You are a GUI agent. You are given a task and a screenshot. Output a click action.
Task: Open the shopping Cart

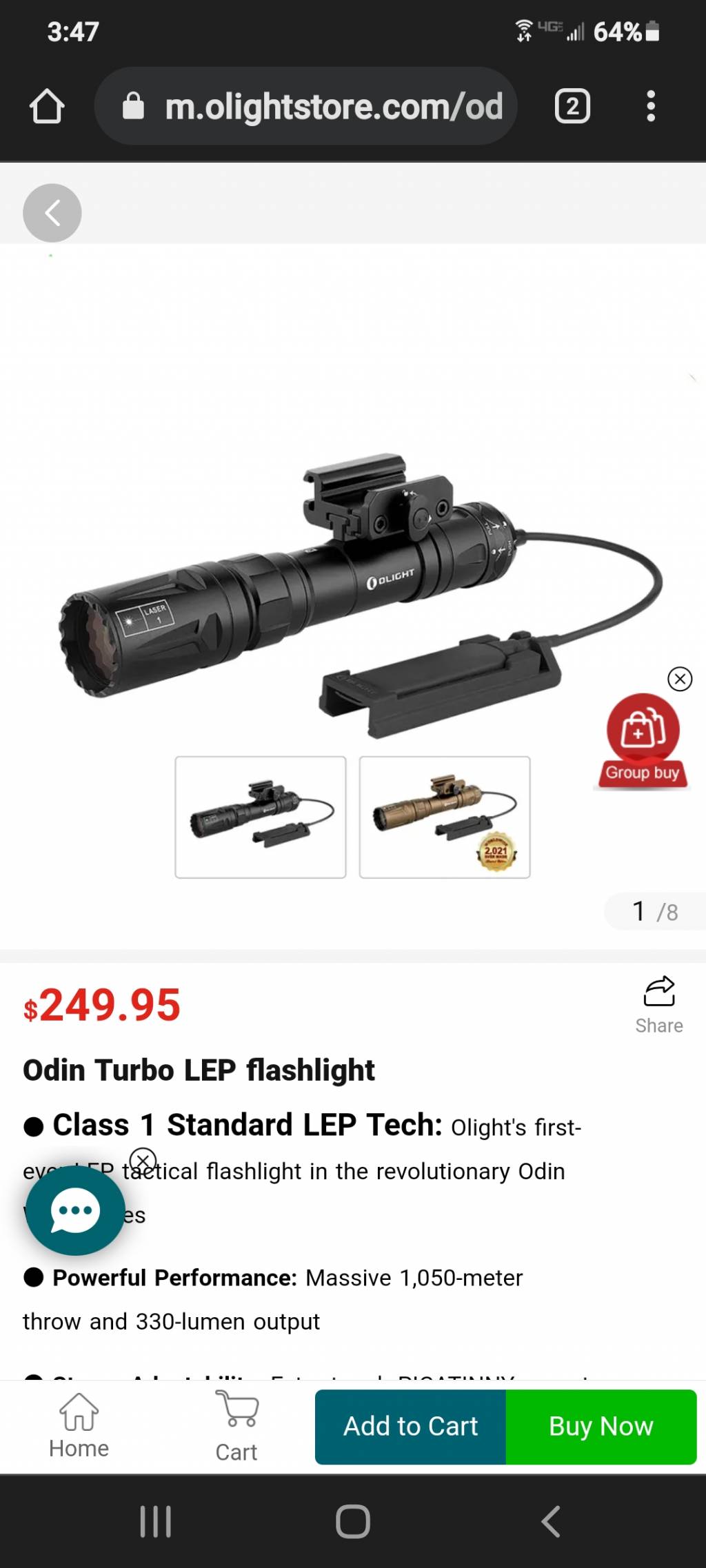(236, 1427)
